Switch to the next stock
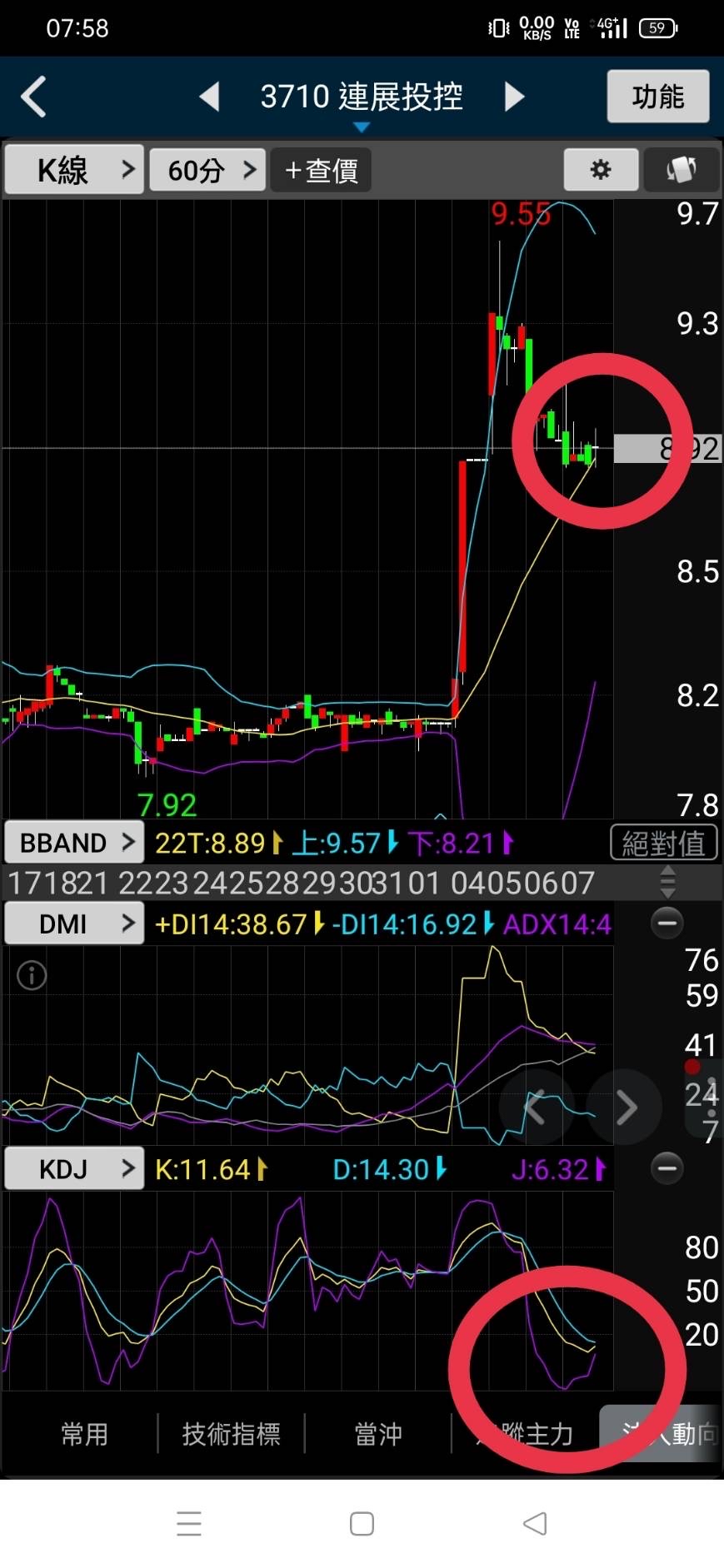This screenshot has width=724, height=1568. click(514, 97)
